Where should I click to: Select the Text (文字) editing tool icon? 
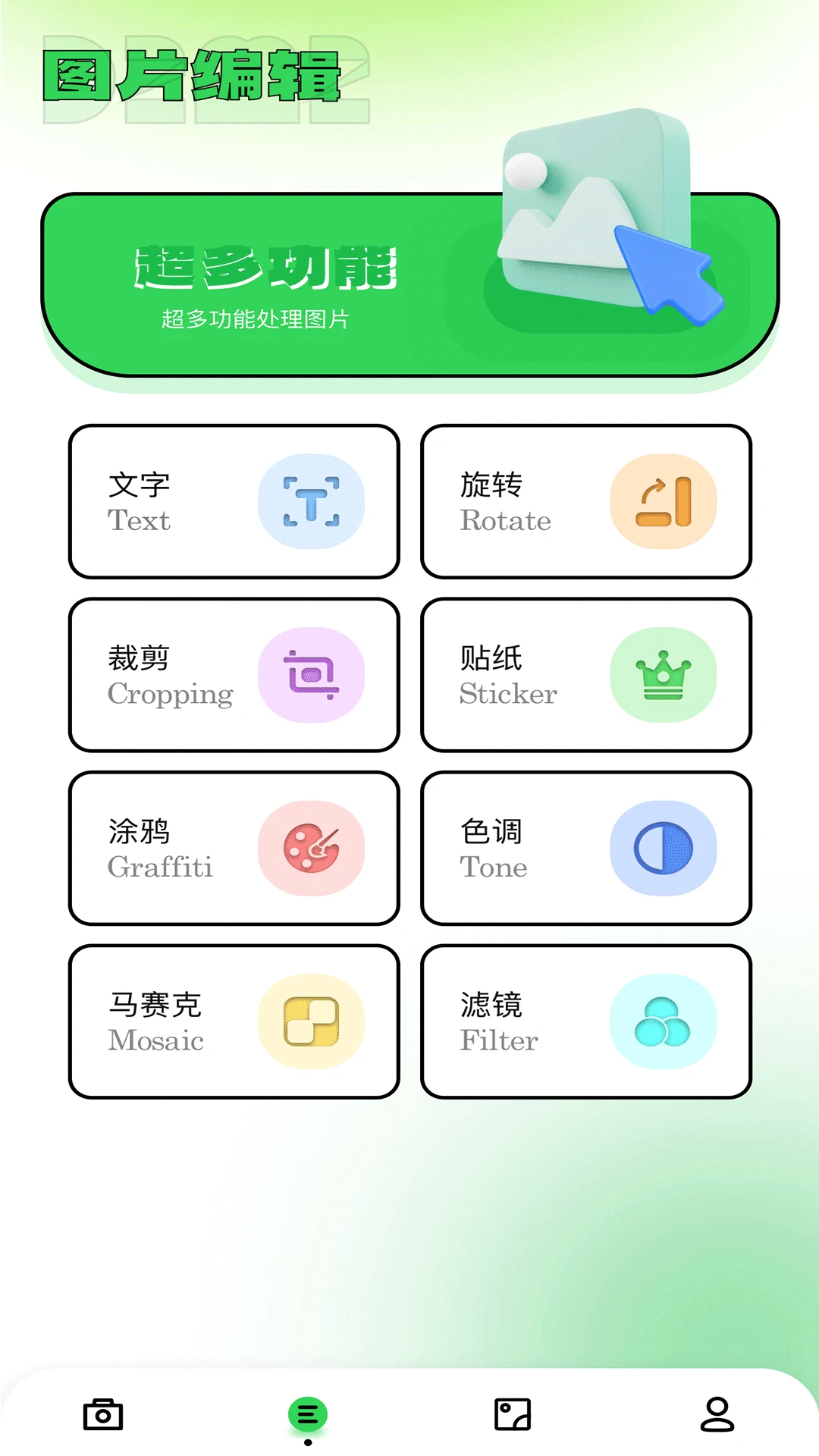[x=312, y=502]
